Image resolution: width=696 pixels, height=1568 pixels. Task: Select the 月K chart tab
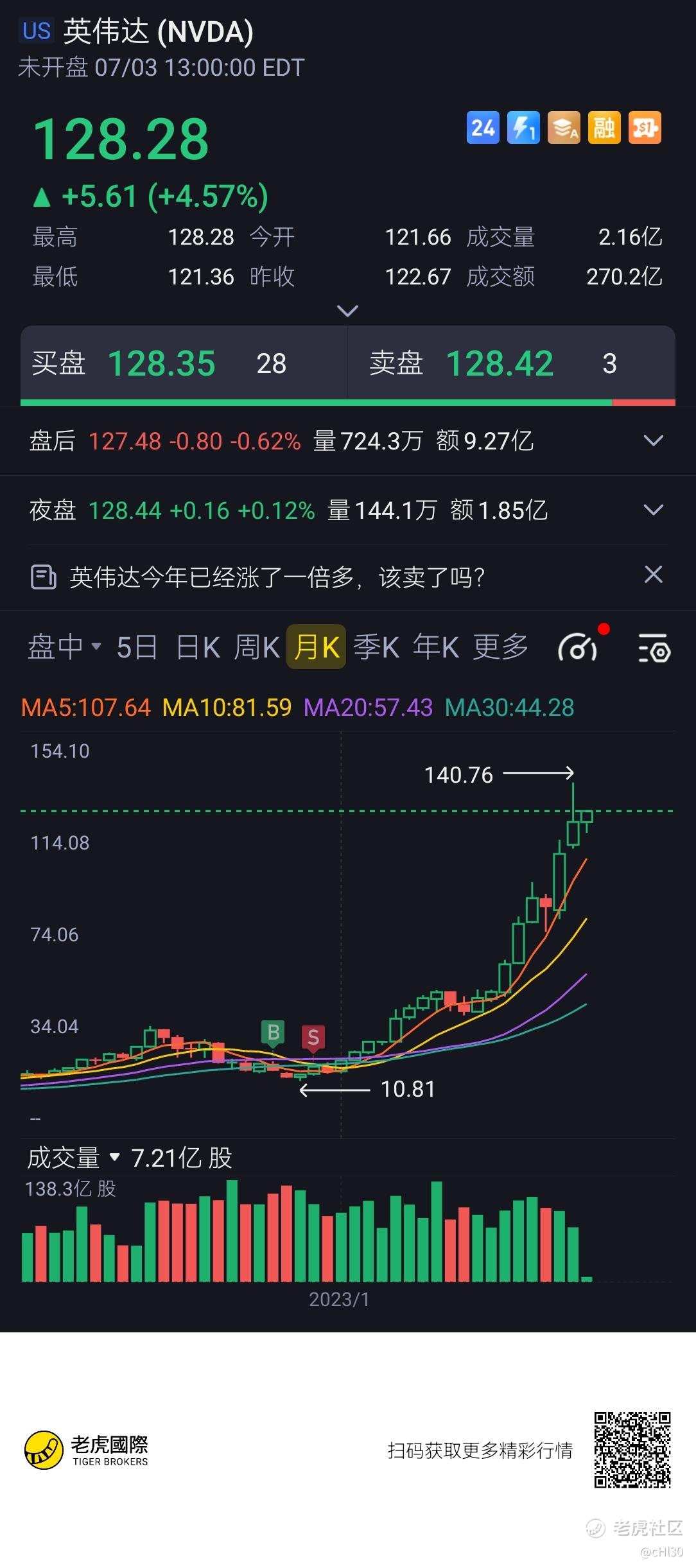pyautogui.click(x=316, y=647)
